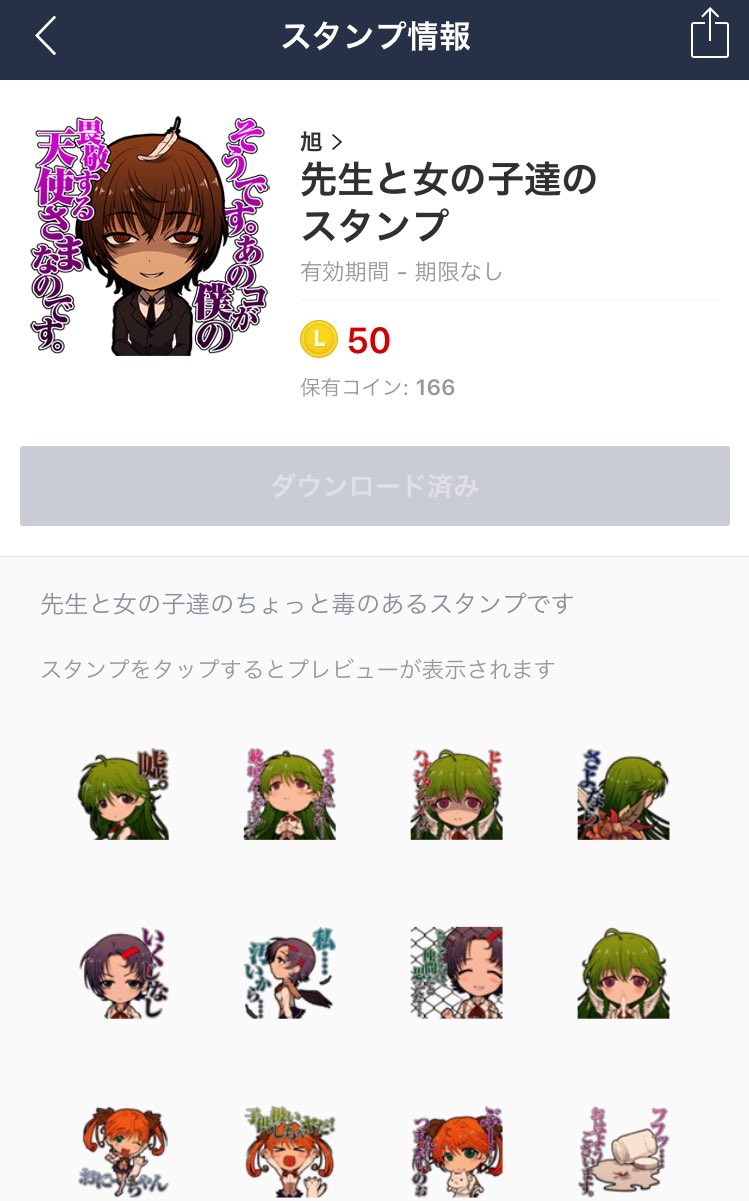Open creator 旭's page
The image size is (749, 1201).
tap(321, 141)
